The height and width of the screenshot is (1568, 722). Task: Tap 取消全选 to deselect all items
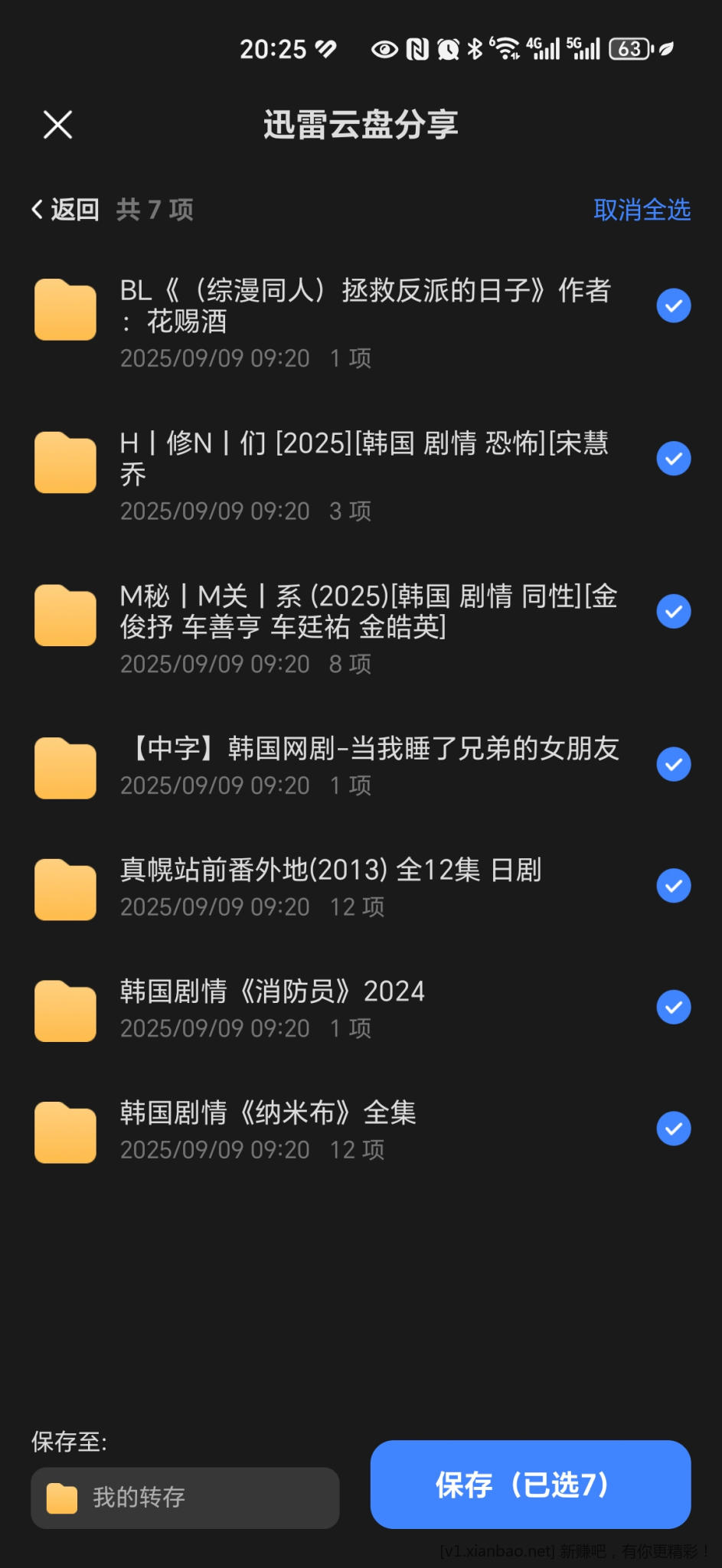point(642,209)
